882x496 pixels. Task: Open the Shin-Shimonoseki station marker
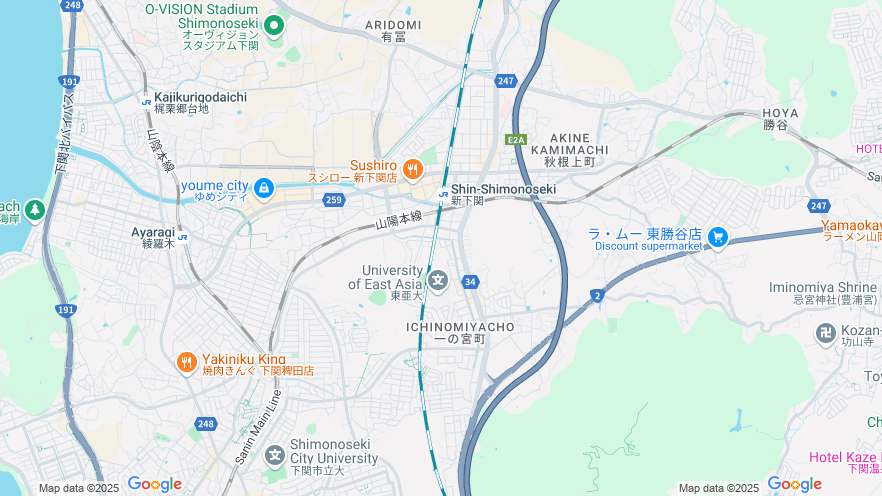click(442, 194)
